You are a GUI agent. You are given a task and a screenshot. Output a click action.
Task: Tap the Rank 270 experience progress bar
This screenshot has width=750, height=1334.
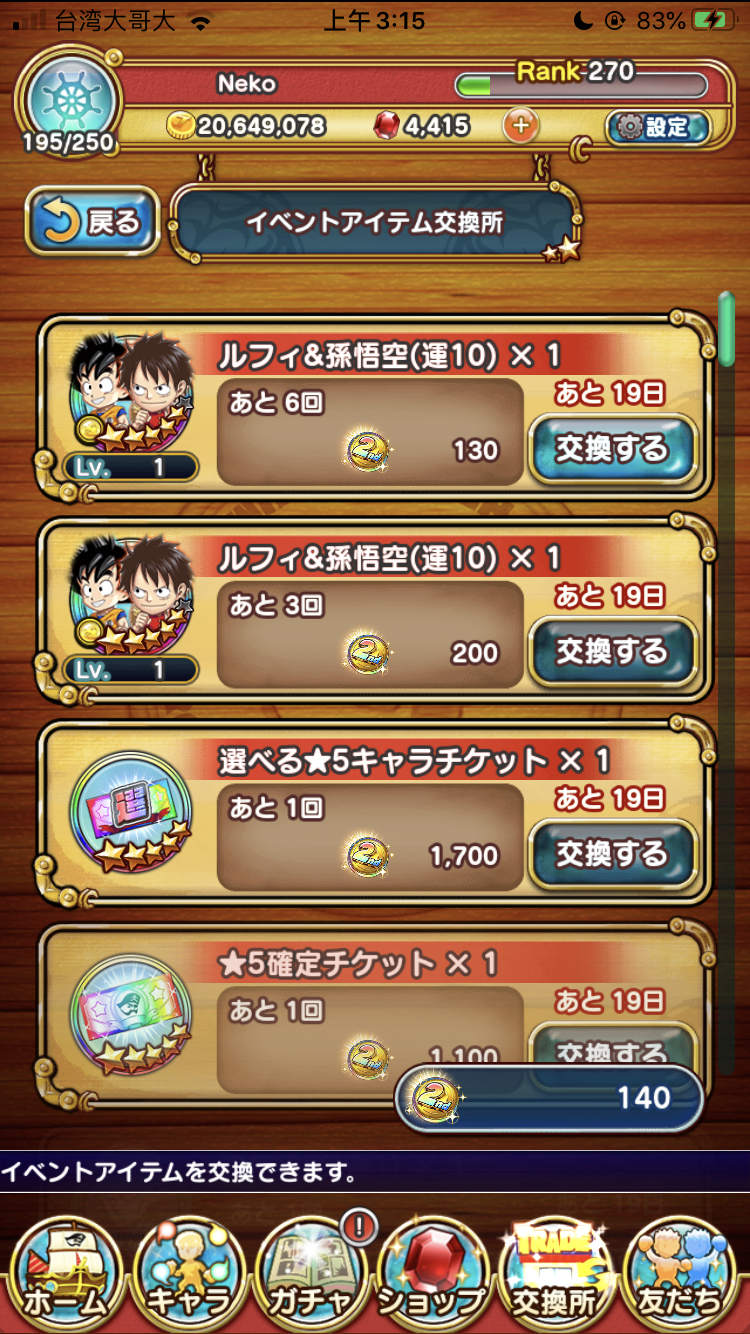(580, 88)
